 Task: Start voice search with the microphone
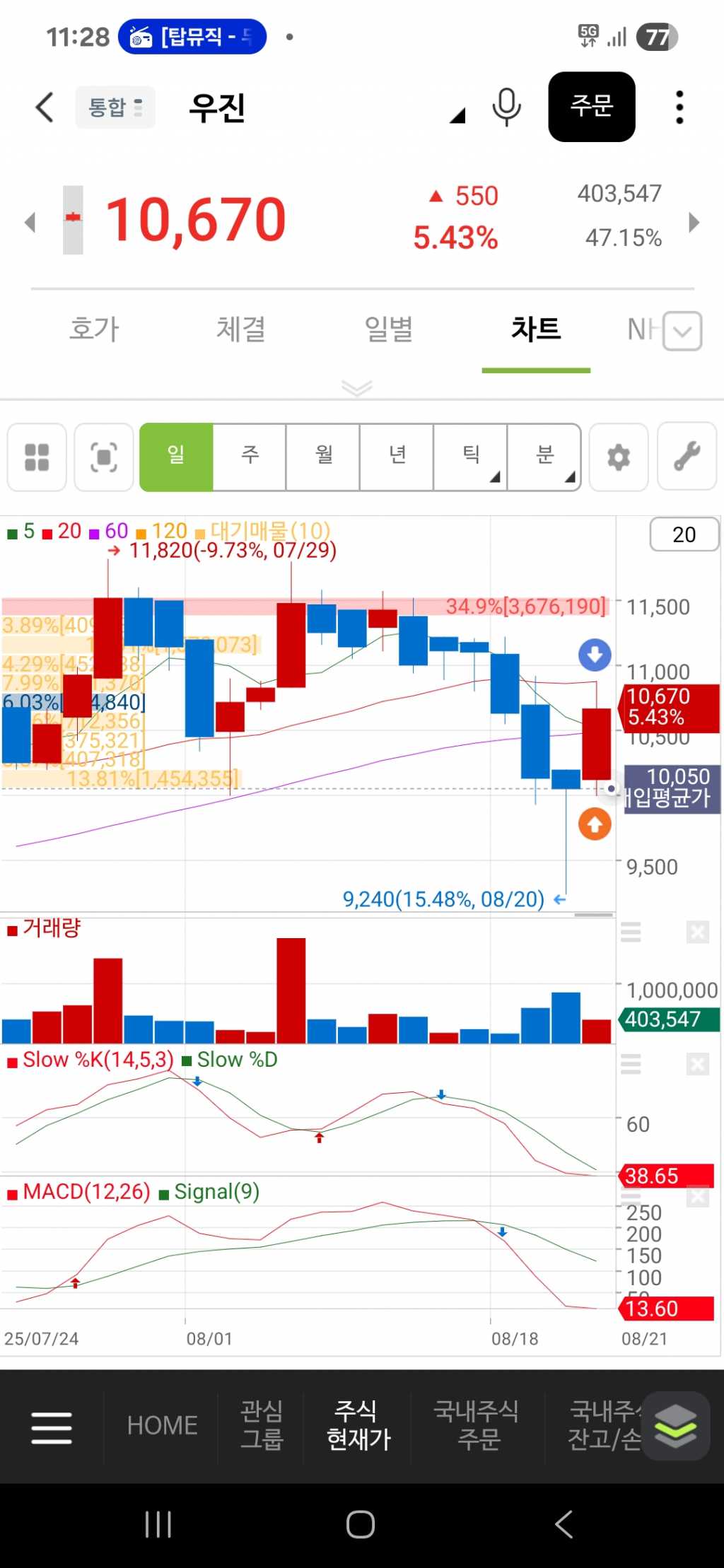coord(506,107)
